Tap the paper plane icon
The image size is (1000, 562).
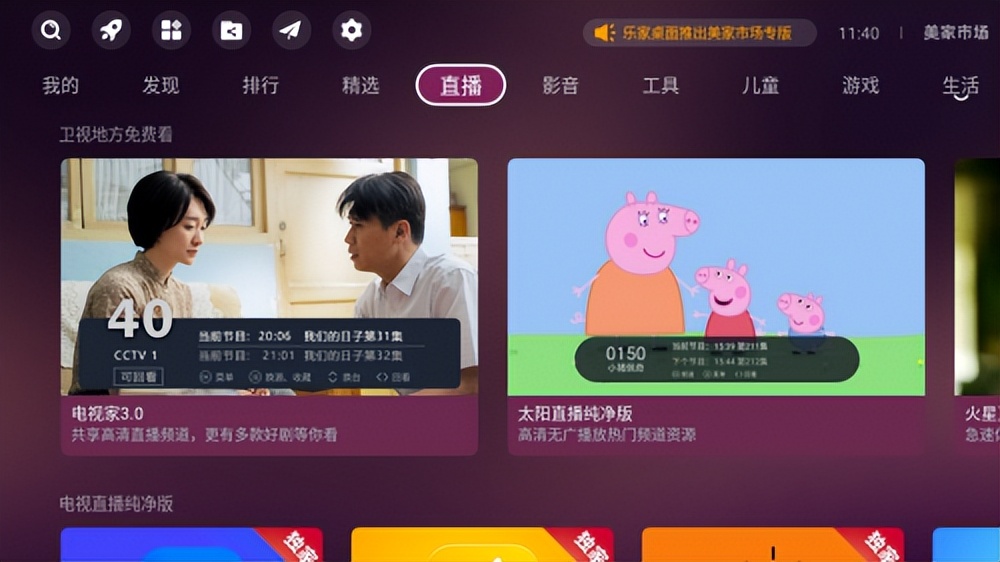[291, 31]
